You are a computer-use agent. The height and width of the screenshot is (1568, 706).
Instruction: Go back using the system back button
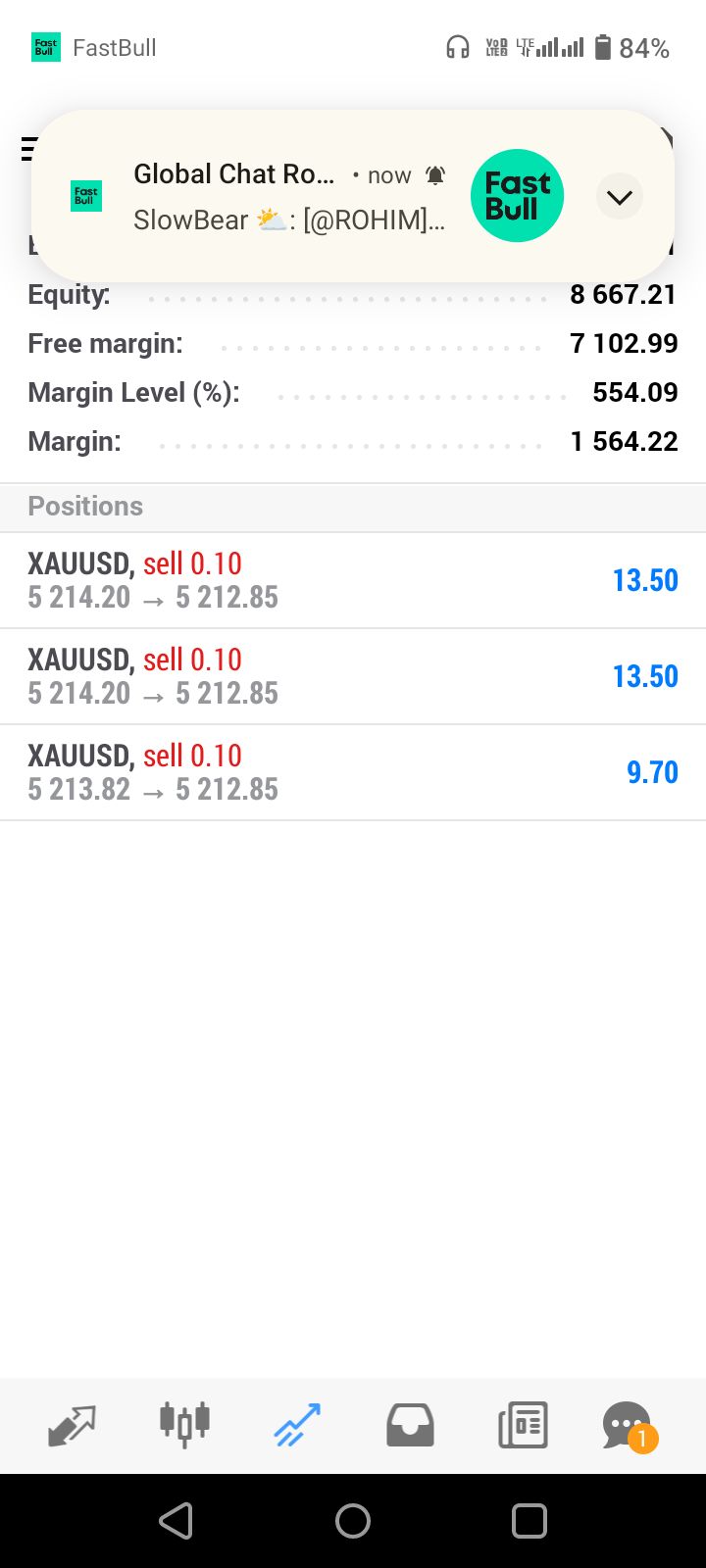pos(176,1521)
